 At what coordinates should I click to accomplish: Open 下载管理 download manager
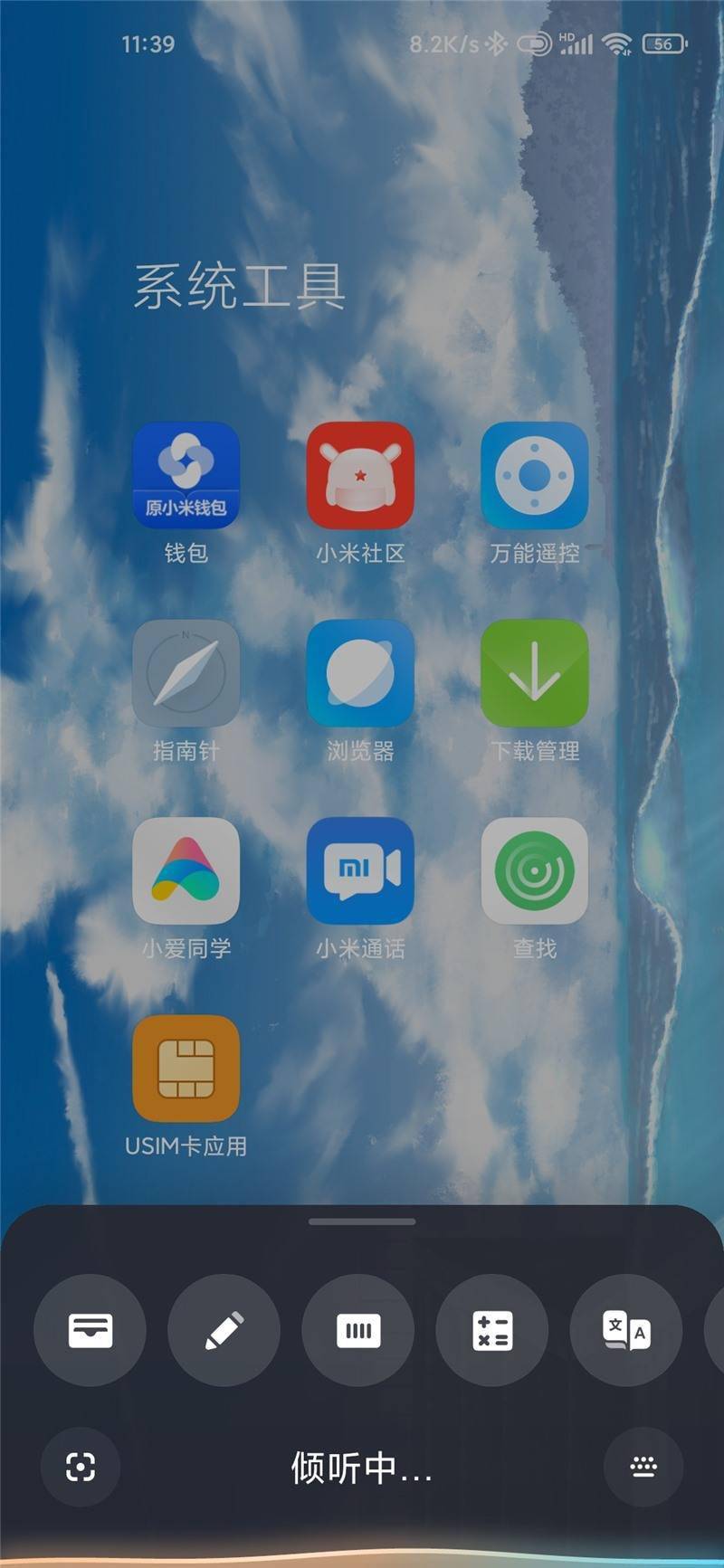[x=534, y=674]
